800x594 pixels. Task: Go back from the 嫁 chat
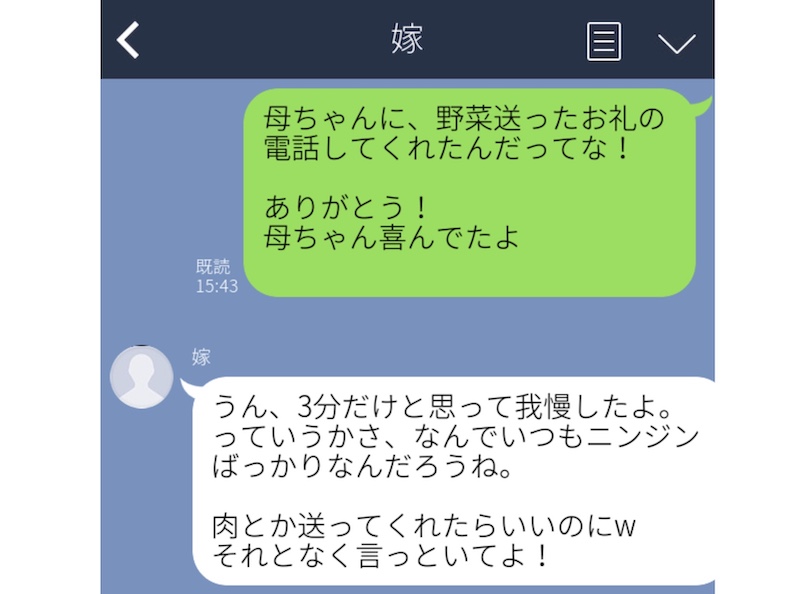click(x=128, y=40)
